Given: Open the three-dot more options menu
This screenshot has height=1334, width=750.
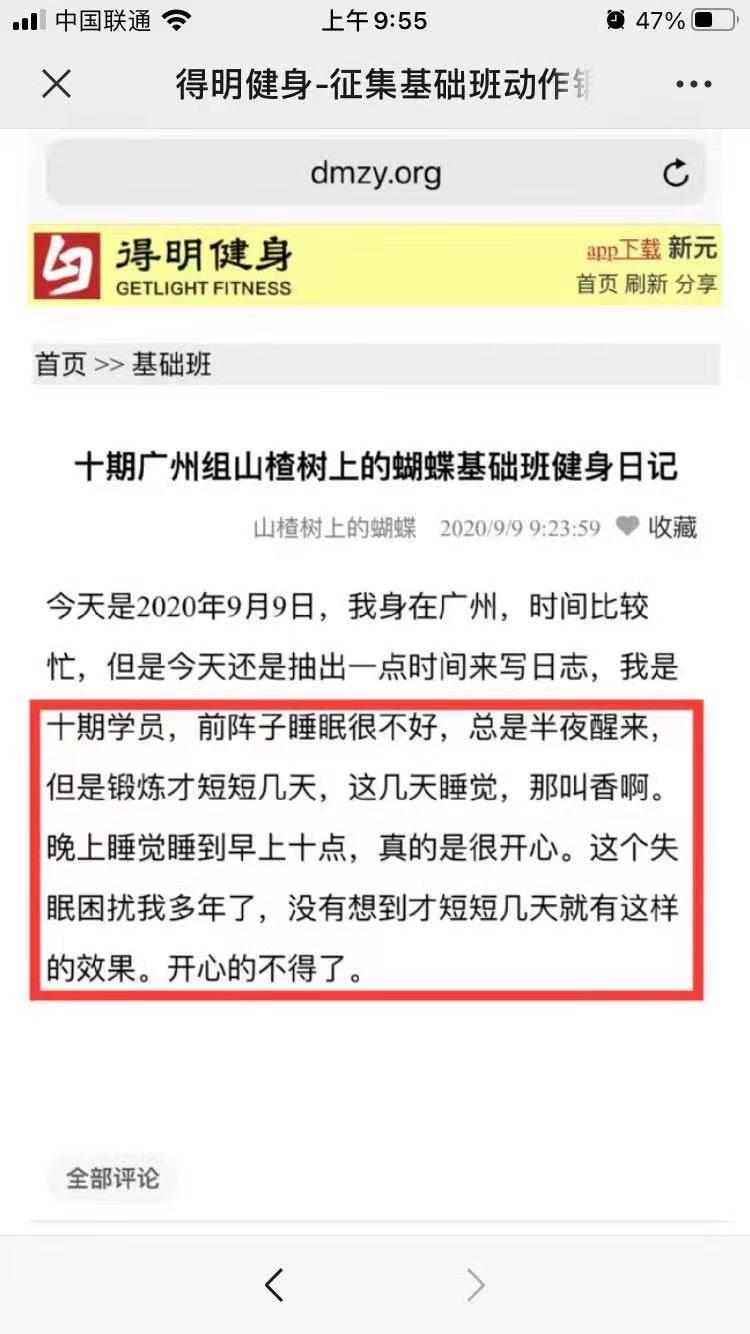Looking at the screenshot, I should 693,85.
